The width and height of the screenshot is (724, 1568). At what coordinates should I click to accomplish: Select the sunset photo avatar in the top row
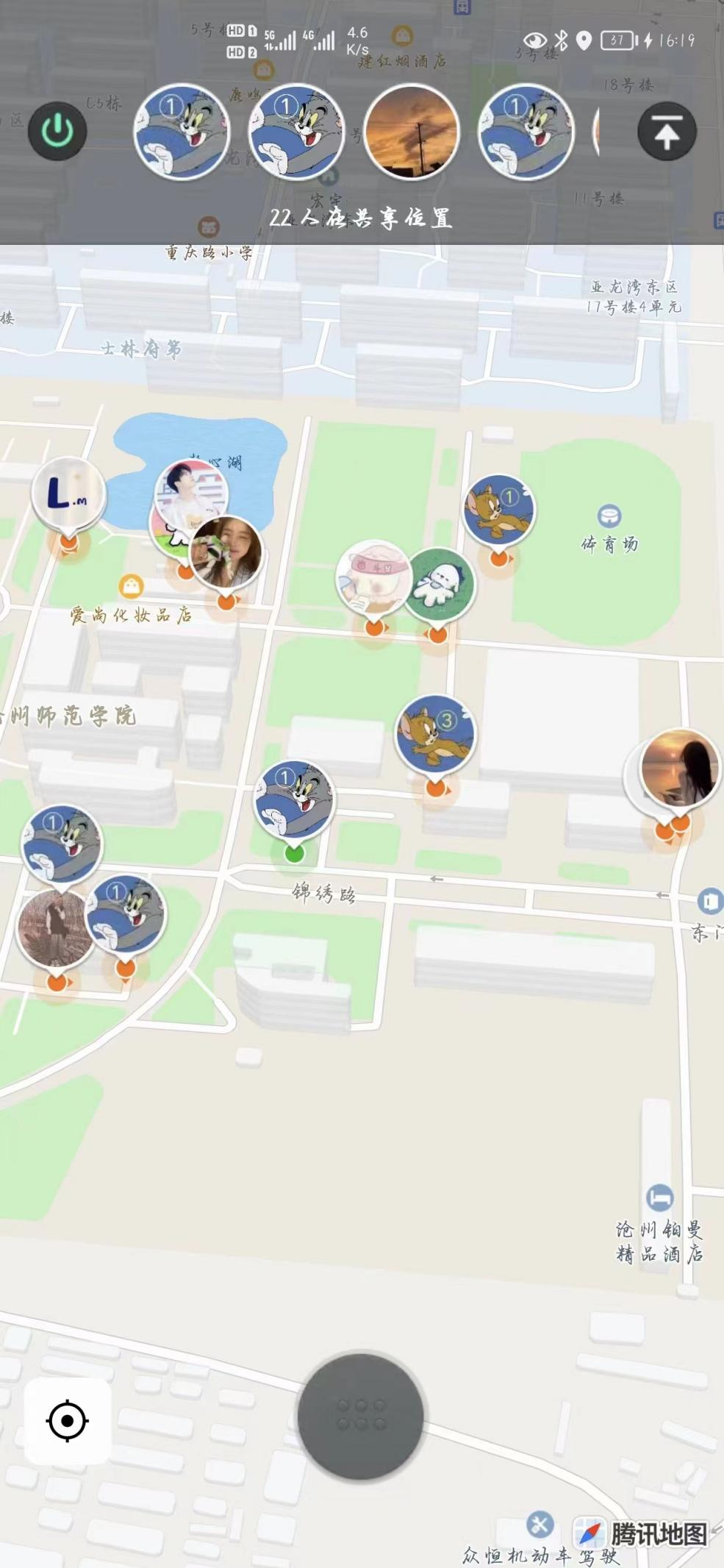point(412,132)
